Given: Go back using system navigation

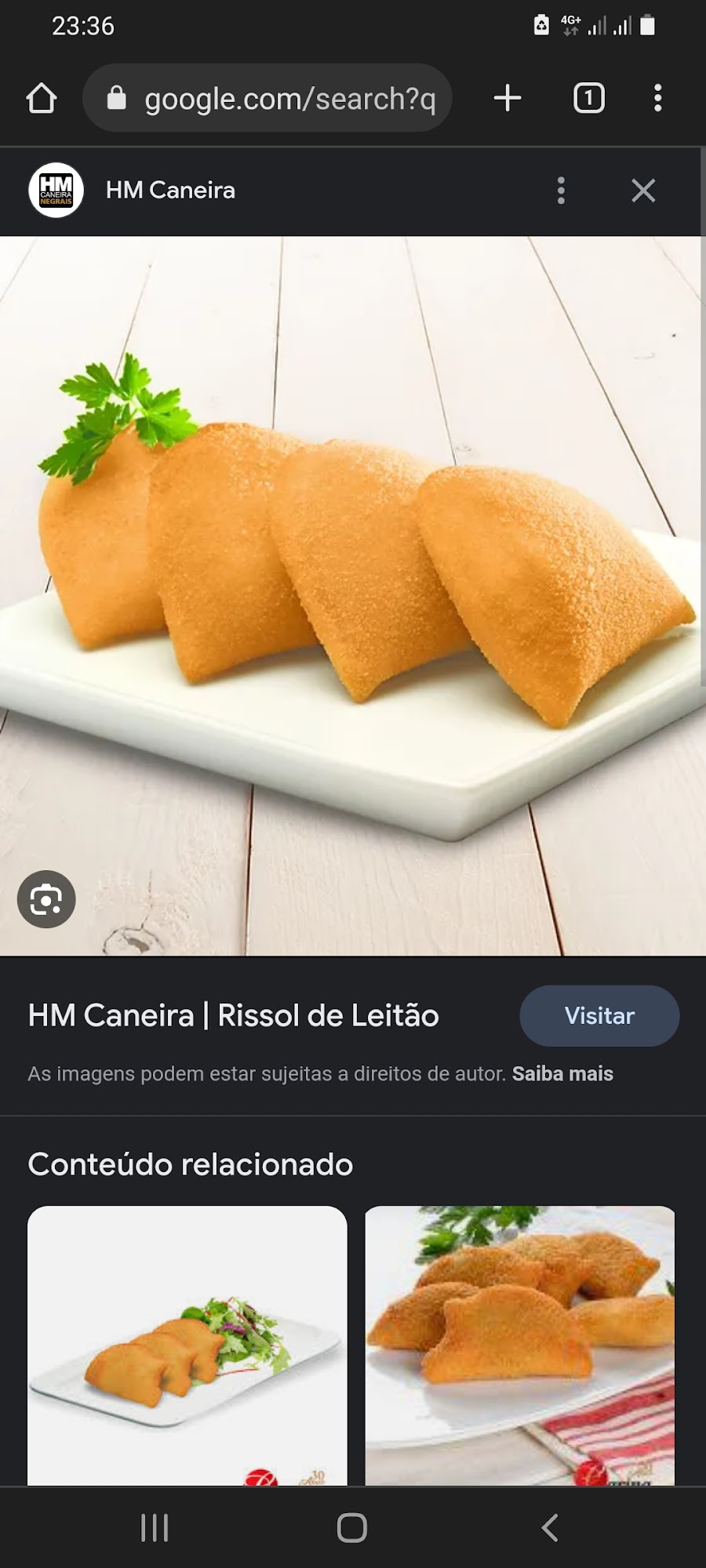Looking at the screenshot, I should (550, 1528).
